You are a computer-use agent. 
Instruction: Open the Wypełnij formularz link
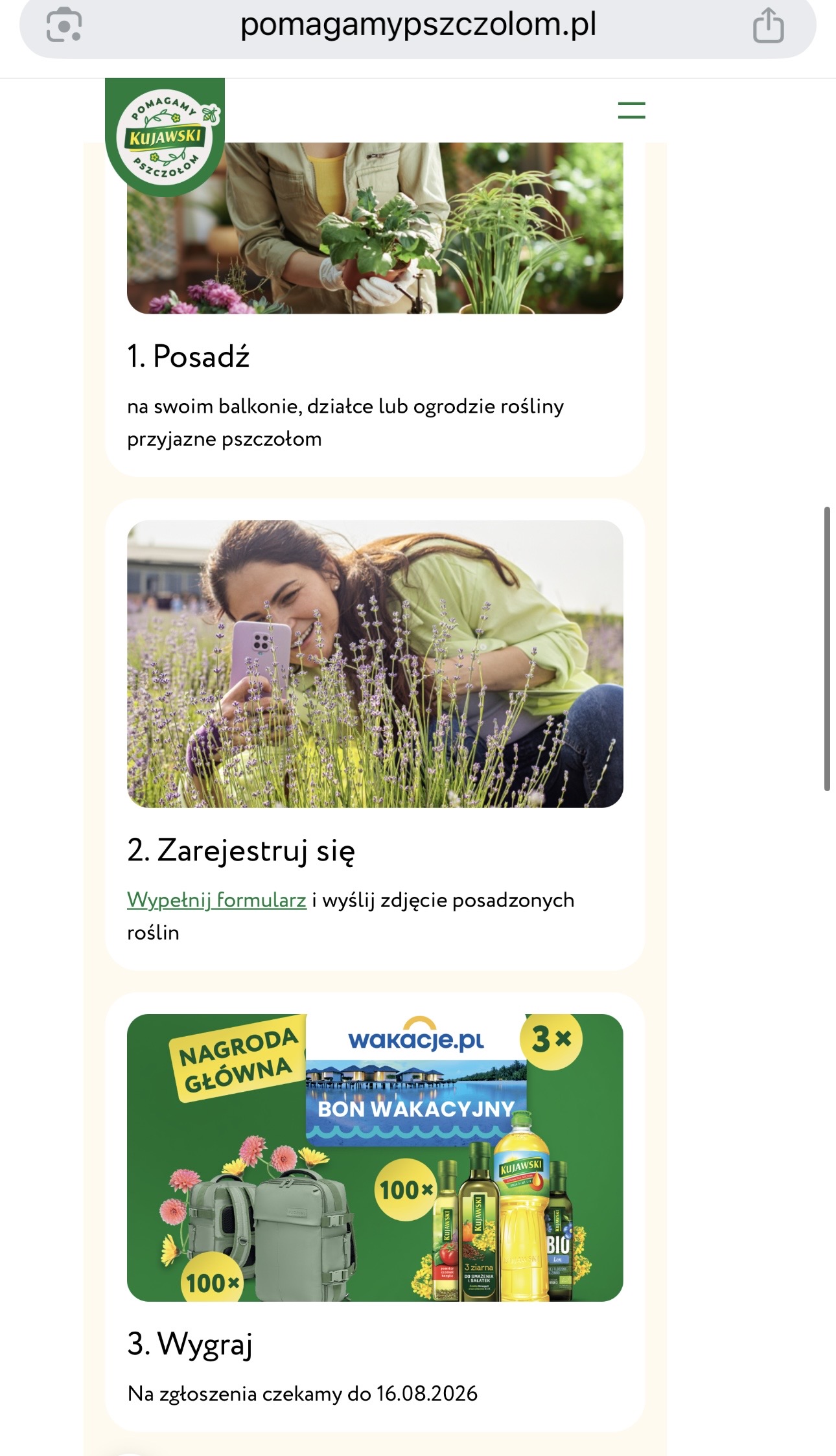pos(216,900)
